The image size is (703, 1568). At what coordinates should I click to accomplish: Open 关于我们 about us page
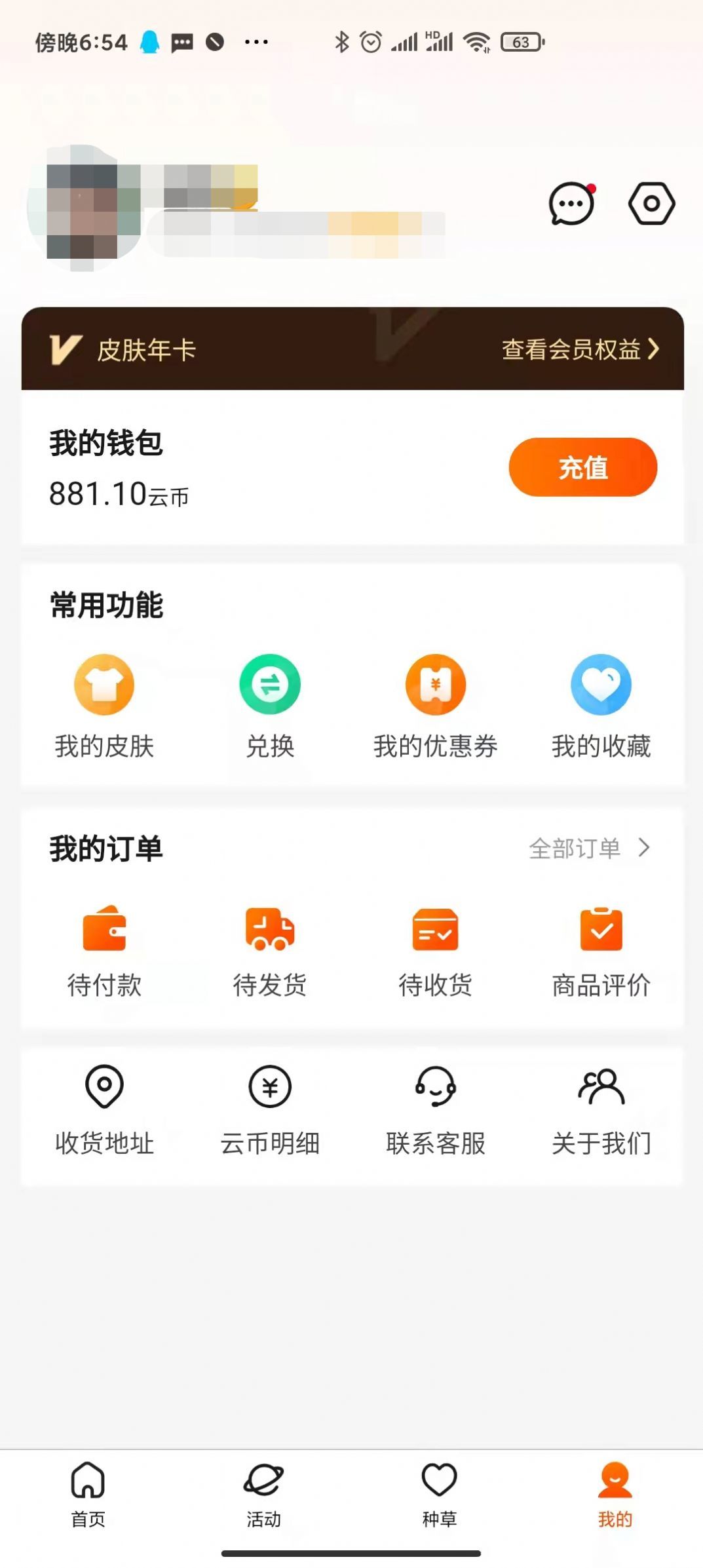(601, 1111)
